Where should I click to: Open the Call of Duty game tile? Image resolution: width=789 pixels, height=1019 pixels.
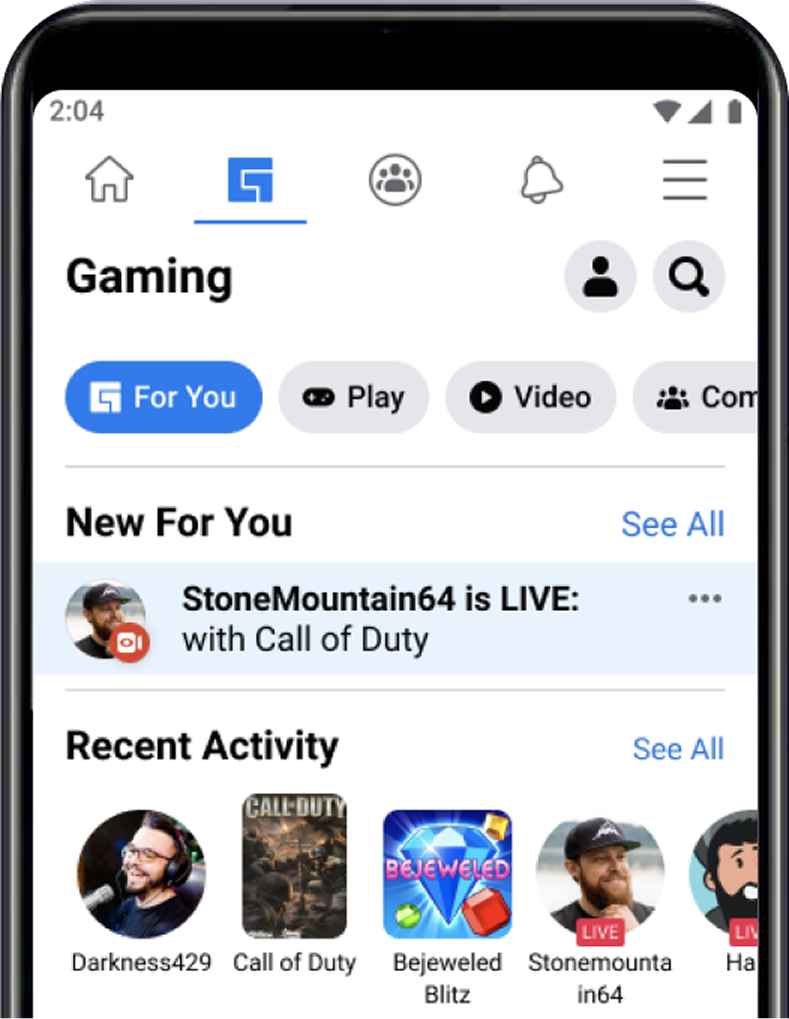(294, 866)
